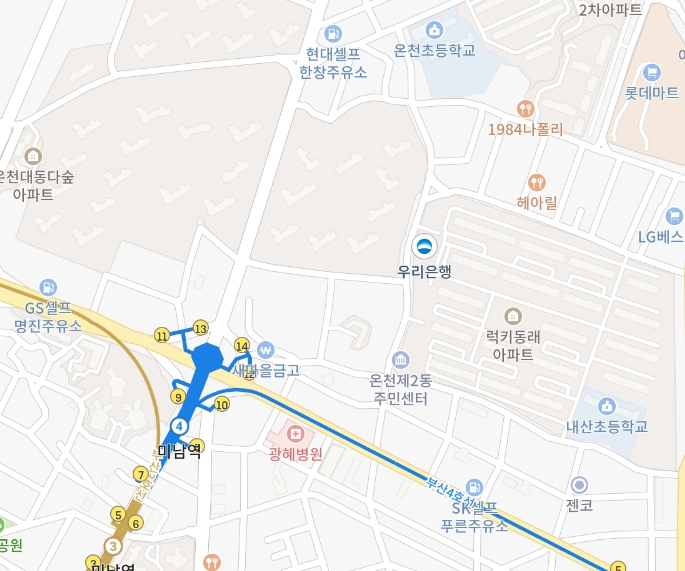The height and width of the screenshot is (571, 685).
Task: Select the 1984나폴리 restaurant marker
Action: pyautogui.click(x=526, y=108)
